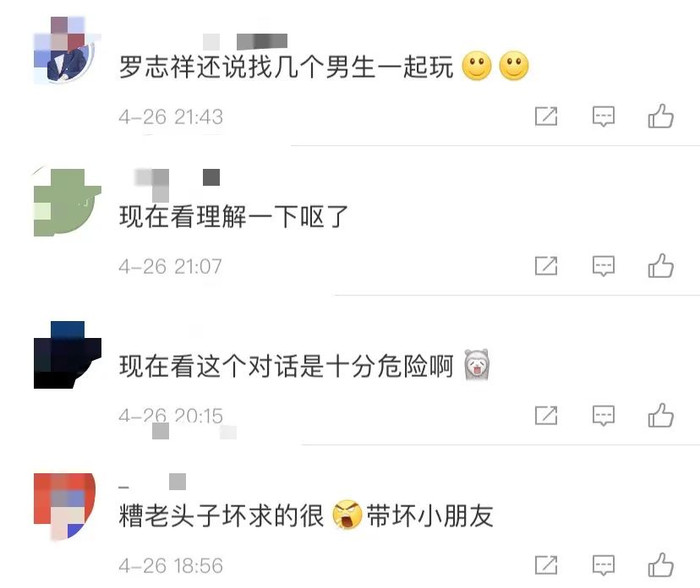This screenshot has height=588, width=700.
Task: Repost the 现在看理解一下呕了 comment
Action: pos(546,266)
